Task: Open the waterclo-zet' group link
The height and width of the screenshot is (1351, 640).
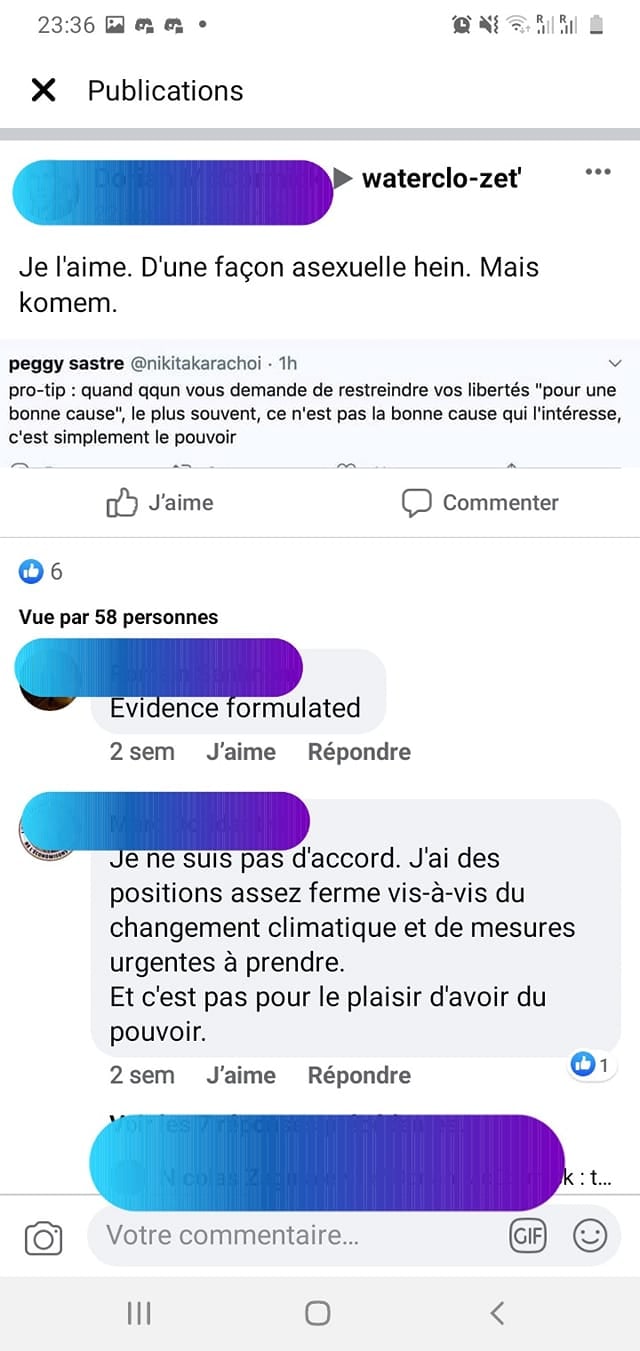Action: (x=441, y=179)
